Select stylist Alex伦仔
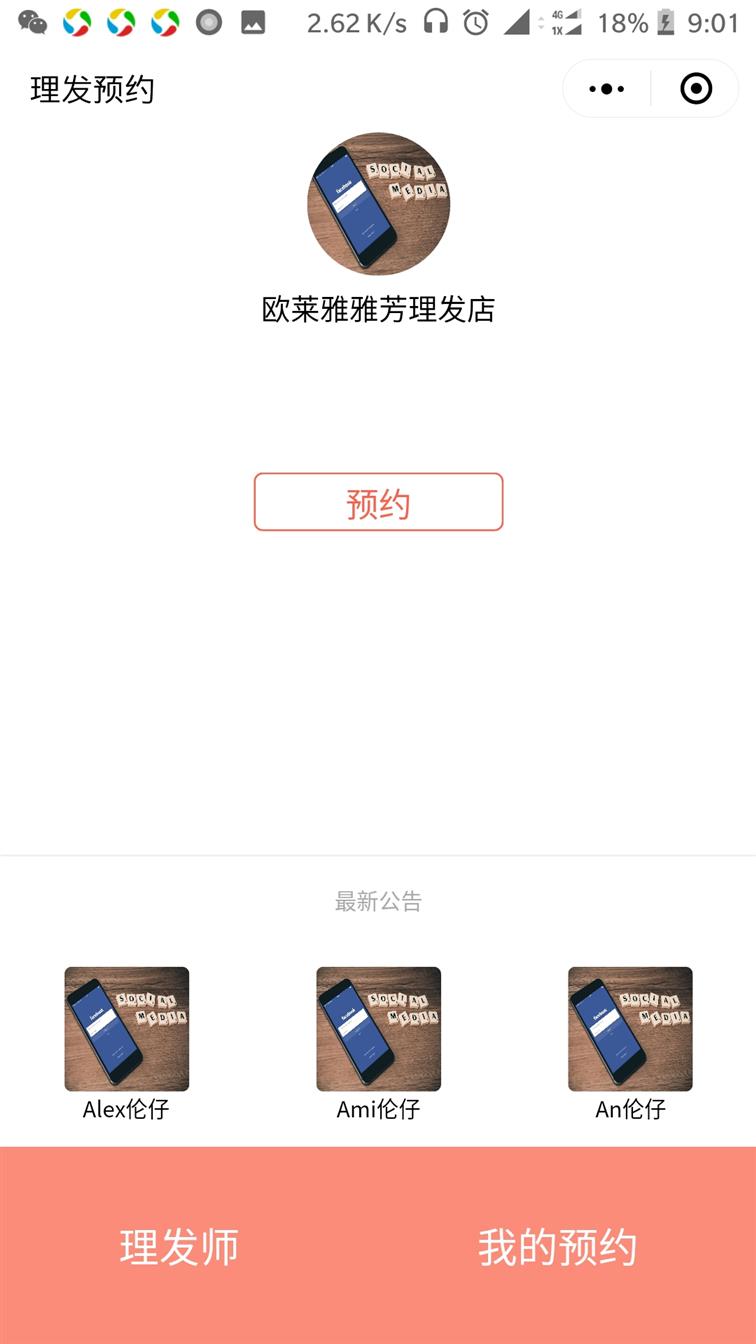Screen dimensions: 756x1344 click(x=126, y=1043)
